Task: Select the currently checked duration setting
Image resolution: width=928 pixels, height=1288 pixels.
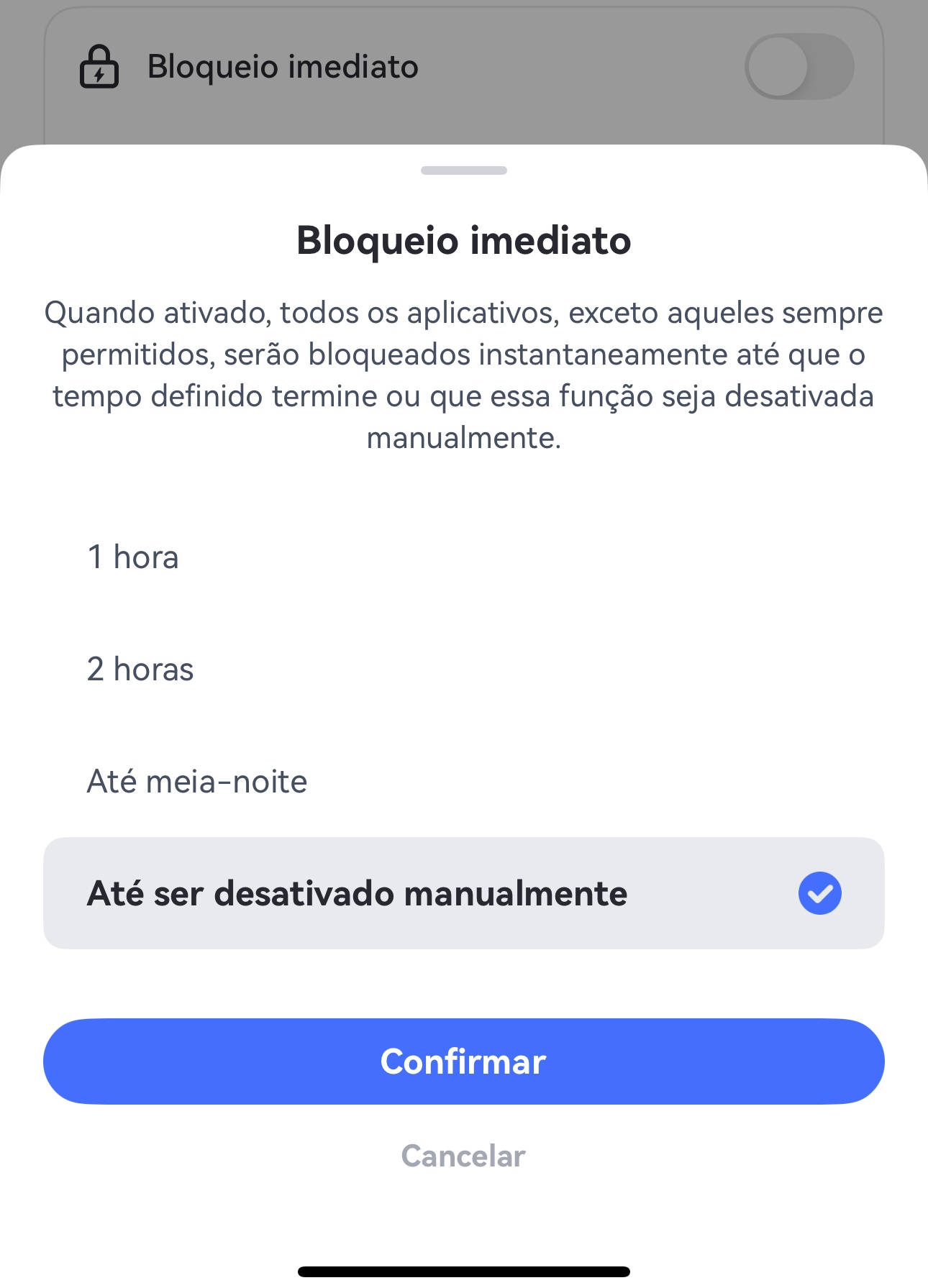Action: tap(463, 893)
